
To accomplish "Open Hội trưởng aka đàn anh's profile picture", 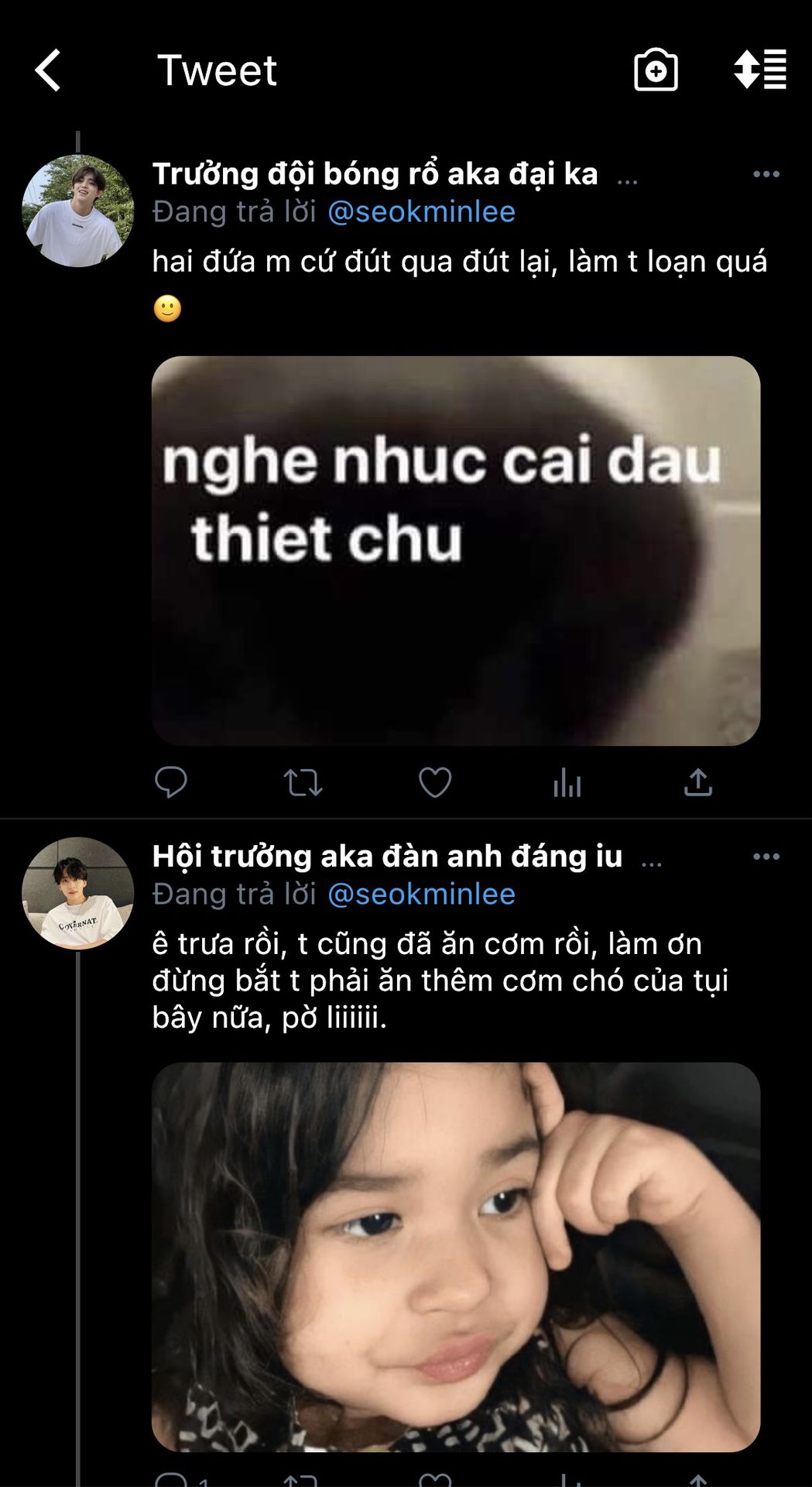I will 77,893.
